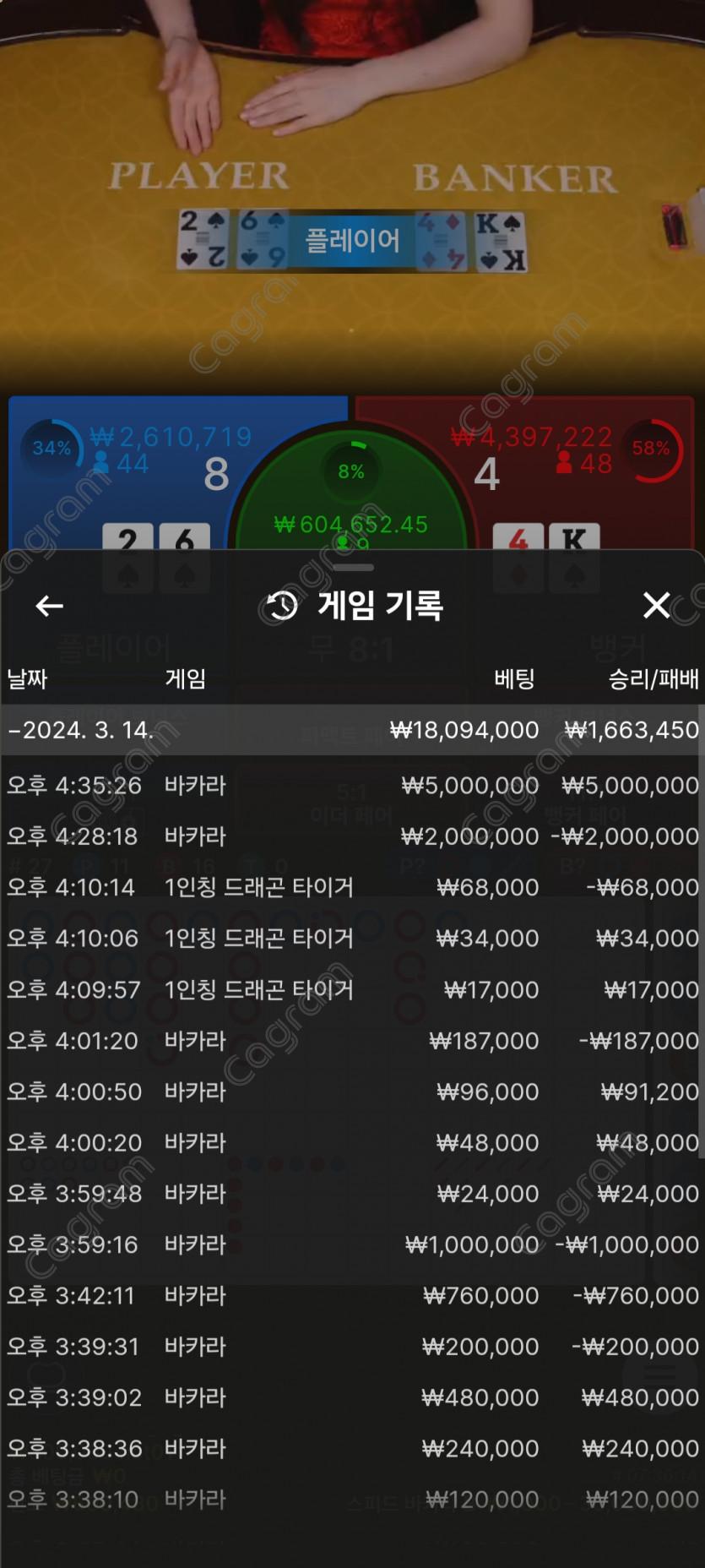Viewport: 705px width, 1568px height.
Task: View the 오후 4:10:14 드래곤 타이거 record
Action: (352, 887)
